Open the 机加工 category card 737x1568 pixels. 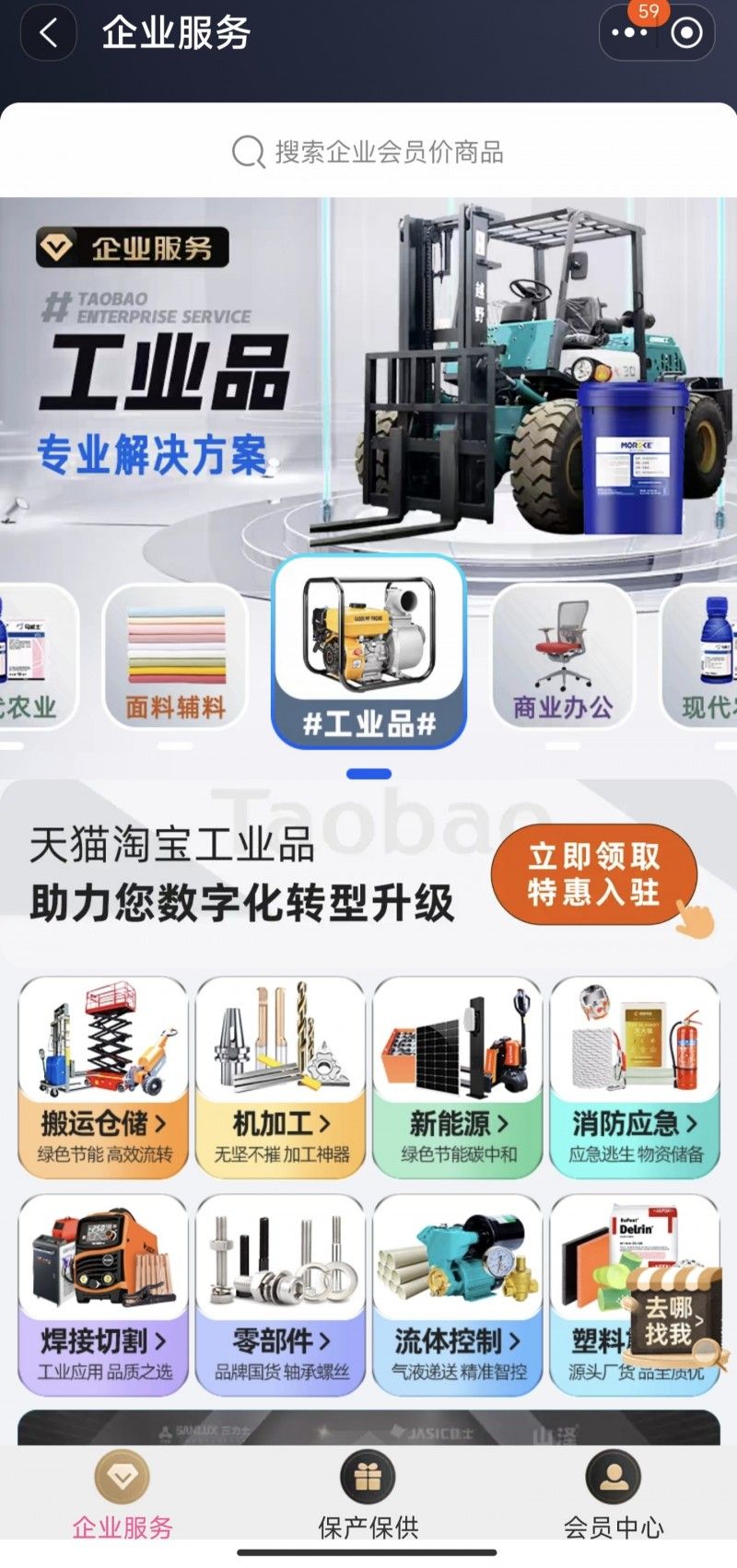point(281,1076)
